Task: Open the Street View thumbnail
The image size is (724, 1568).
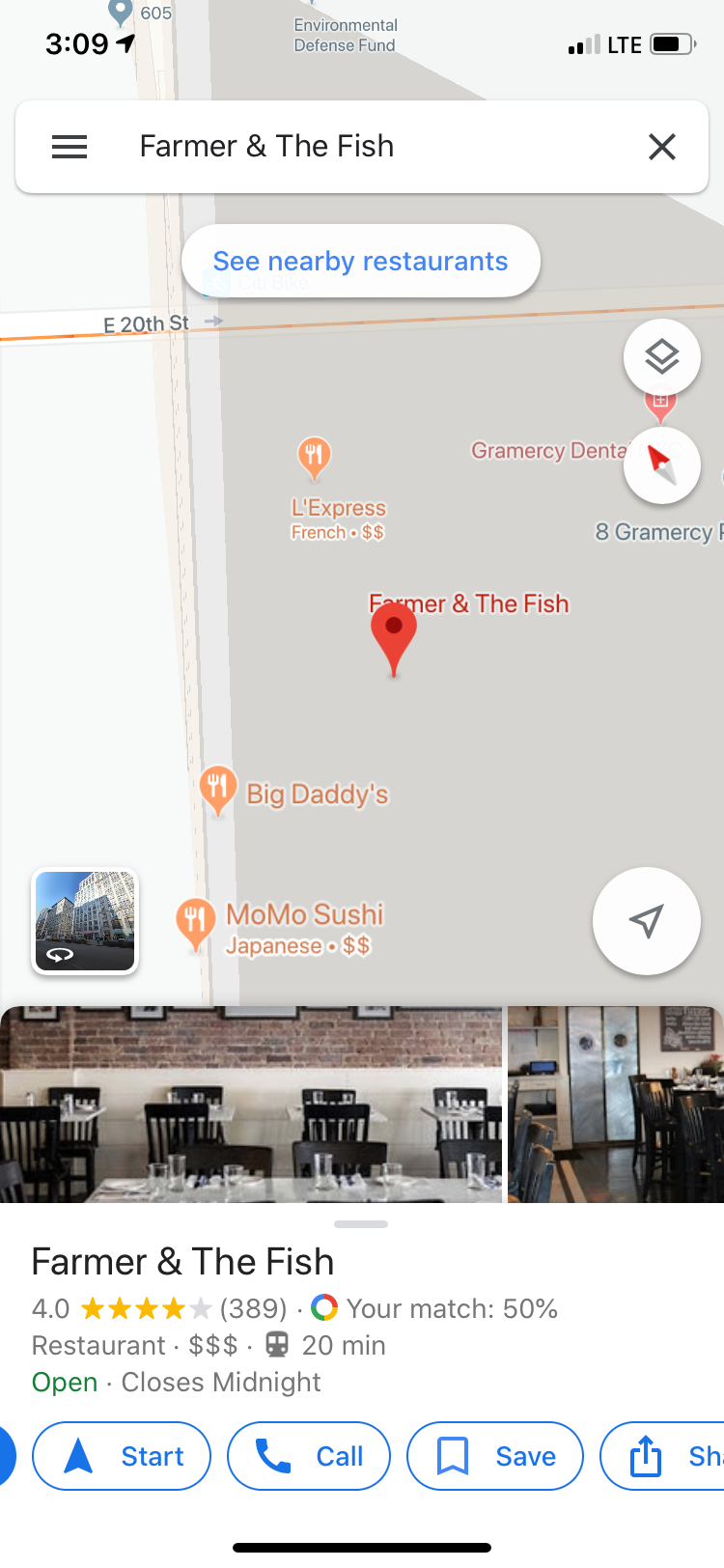Action: coord(86,920)
